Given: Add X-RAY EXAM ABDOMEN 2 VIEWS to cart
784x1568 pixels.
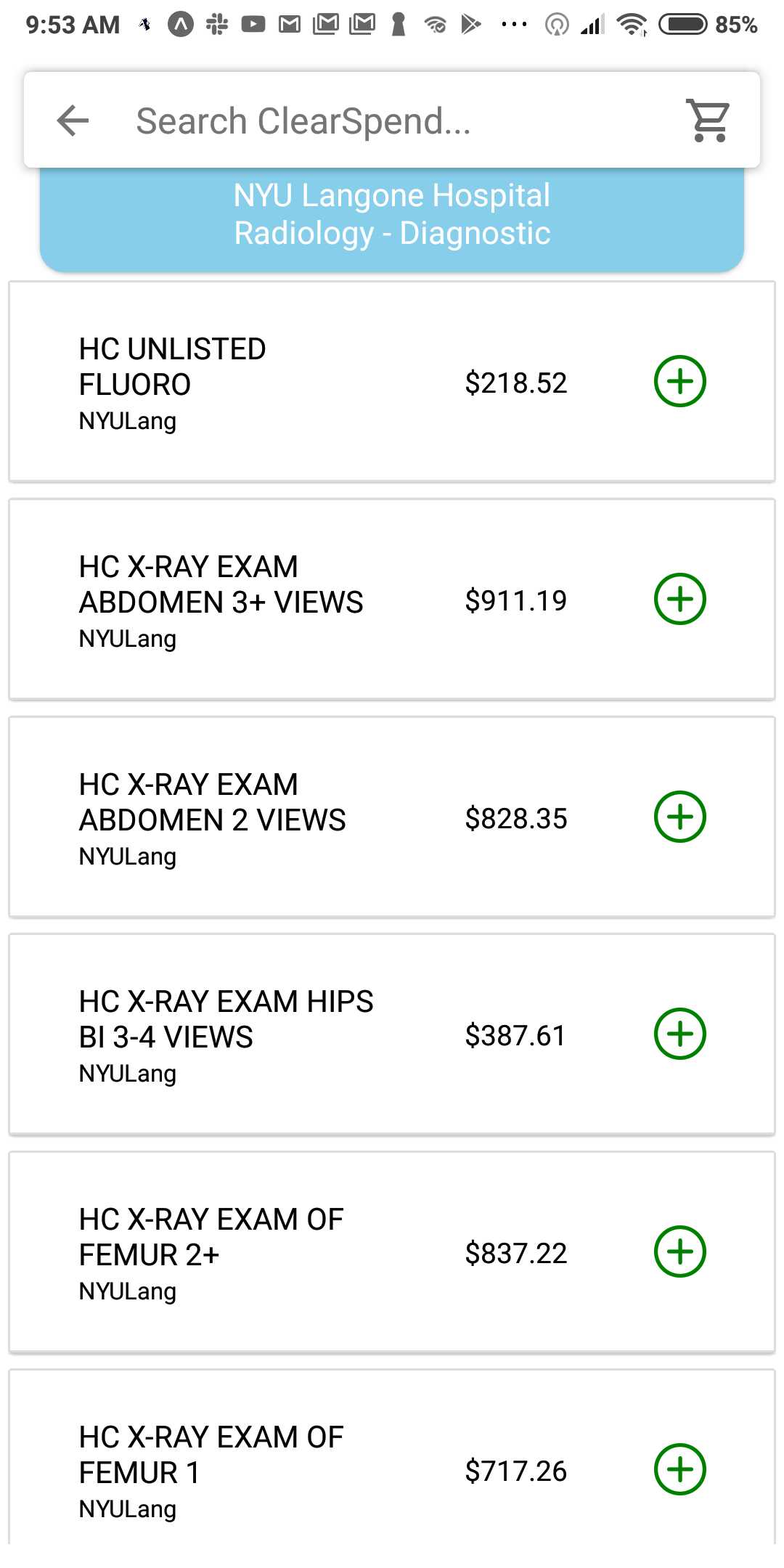Looking at the screenshot, I should (x=680, y=817).
